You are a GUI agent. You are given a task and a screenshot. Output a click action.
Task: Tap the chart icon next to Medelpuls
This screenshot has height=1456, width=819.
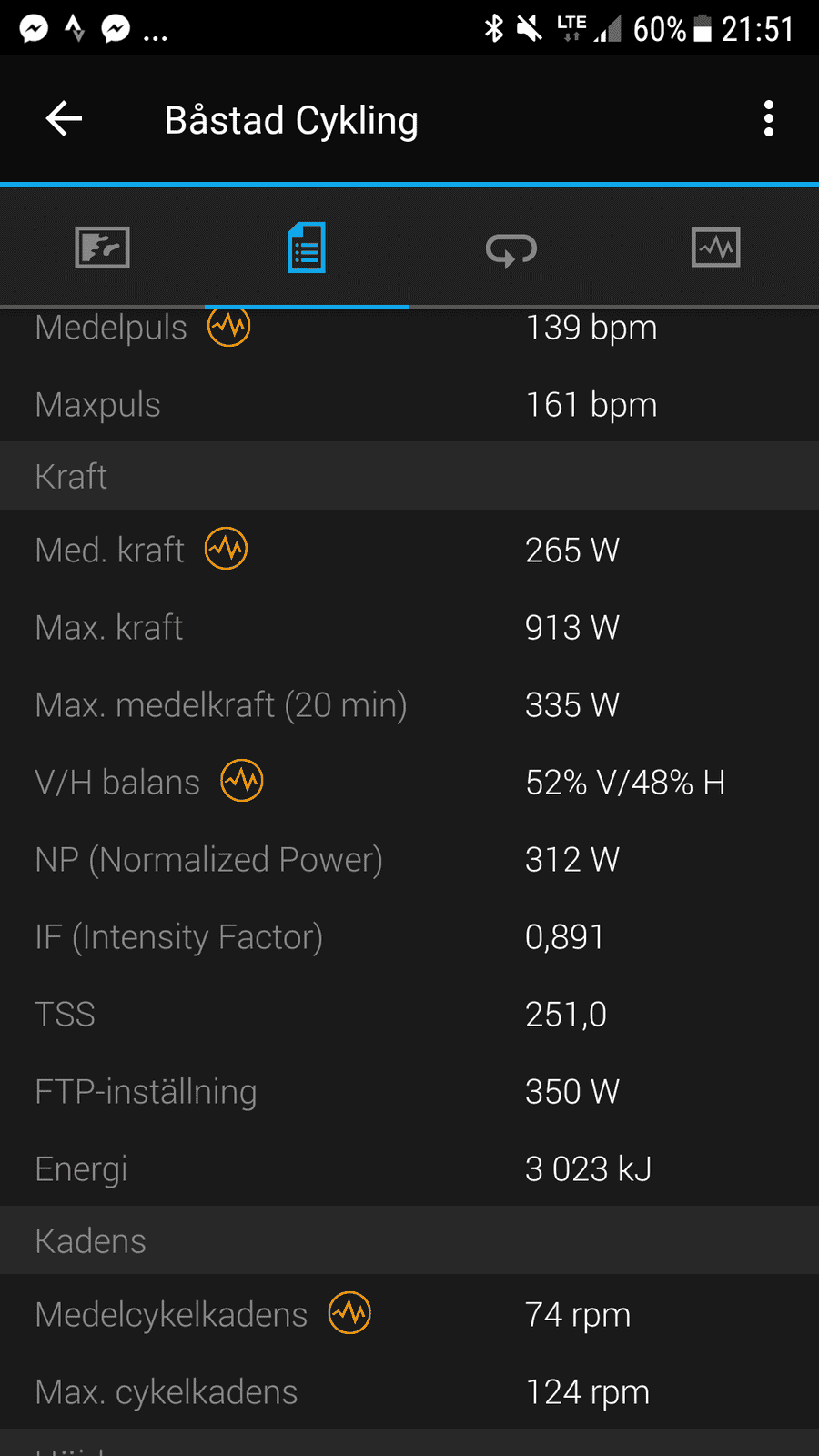pos(229,326)
